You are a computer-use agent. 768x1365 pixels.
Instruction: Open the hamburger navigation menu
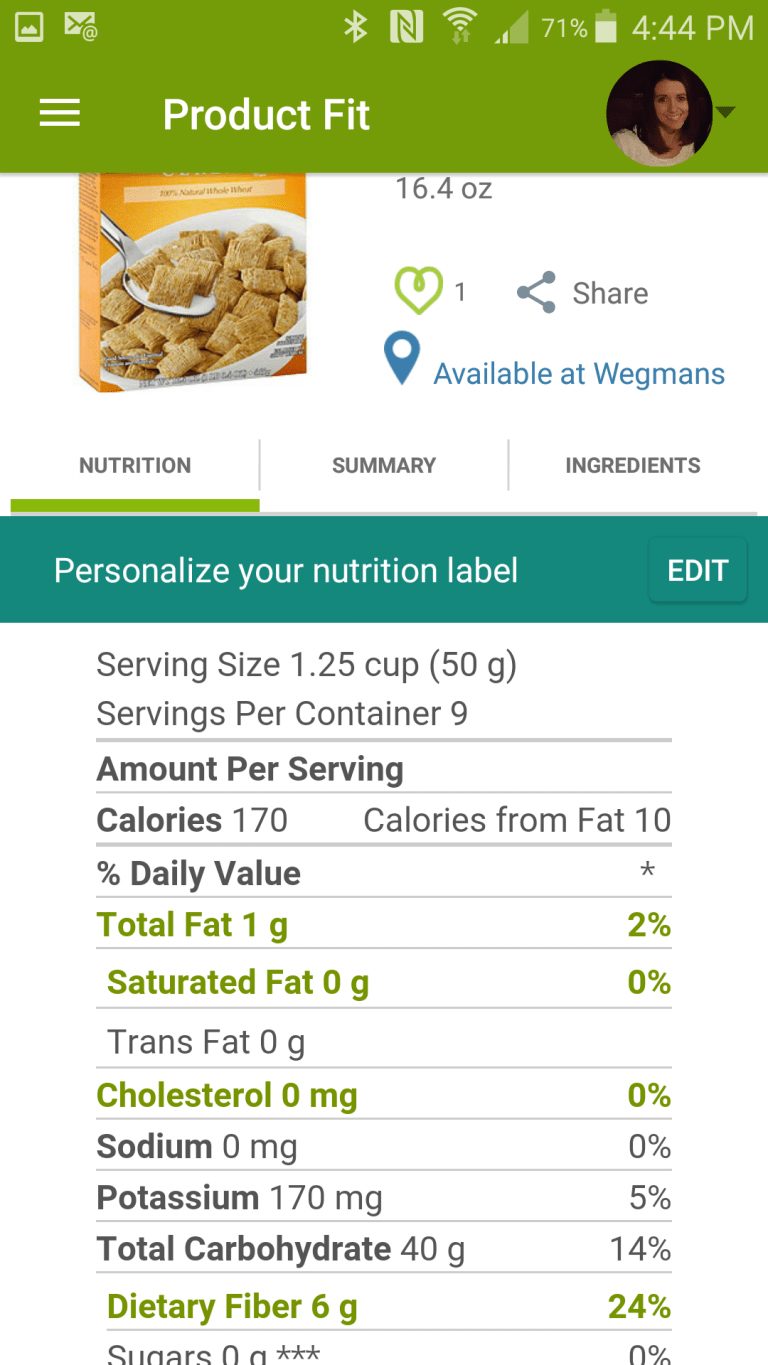(60, 114)
